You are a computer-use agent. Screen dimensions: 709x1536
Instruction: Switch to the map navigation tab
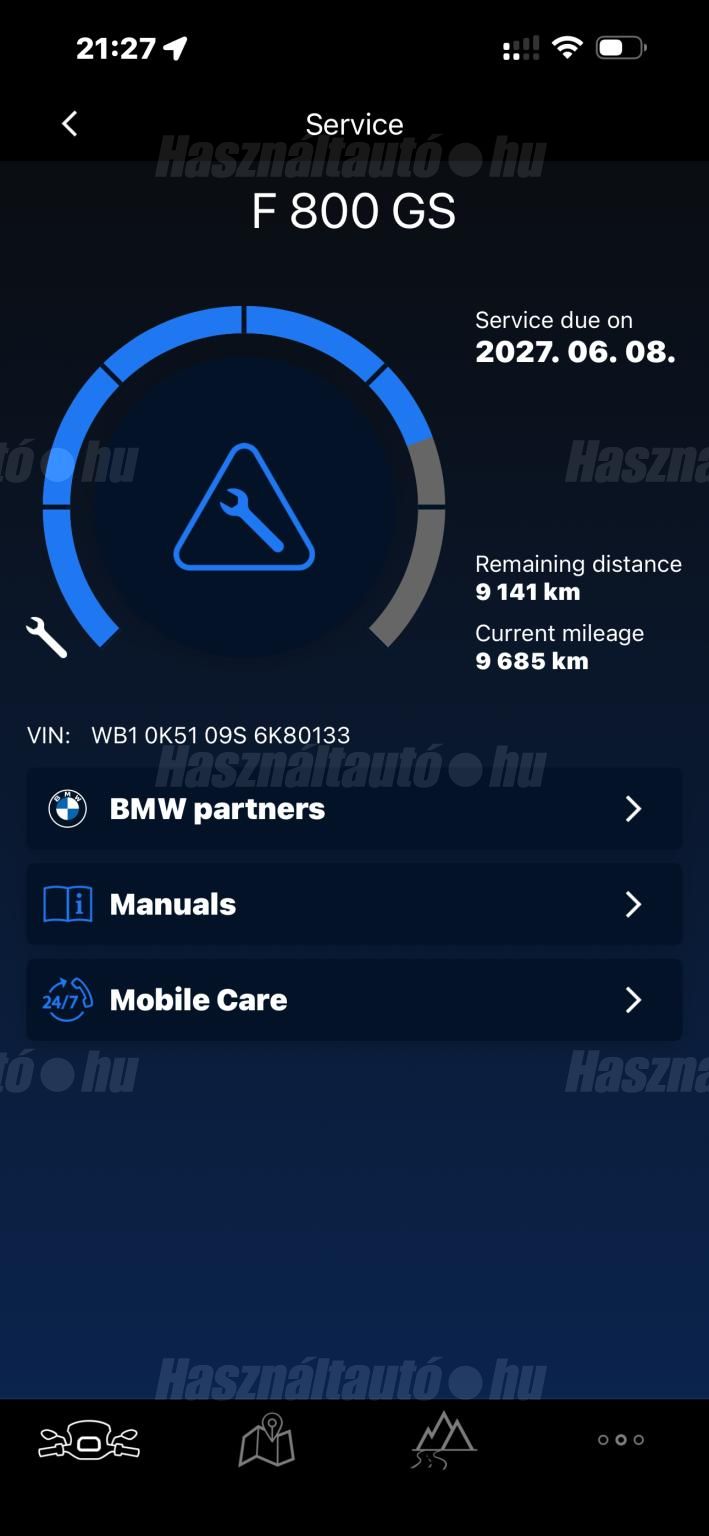tap(266, 1440)
